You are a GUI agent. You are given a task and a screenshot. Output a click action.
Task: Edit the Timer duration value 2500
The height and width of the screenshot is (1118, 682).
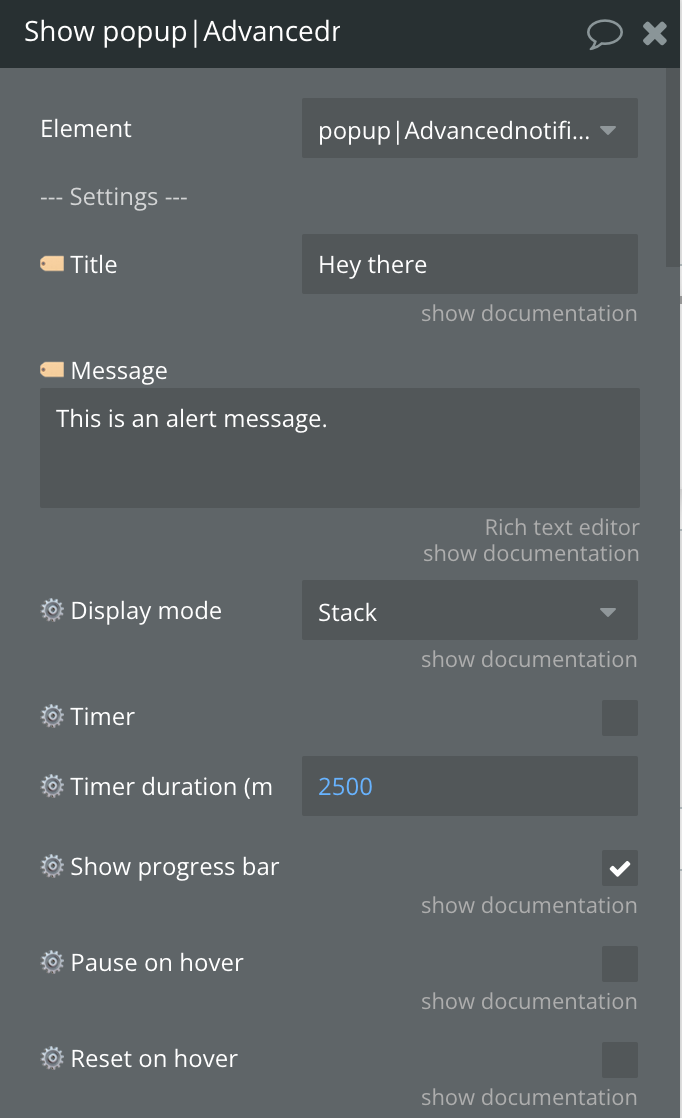click(469, 787)
